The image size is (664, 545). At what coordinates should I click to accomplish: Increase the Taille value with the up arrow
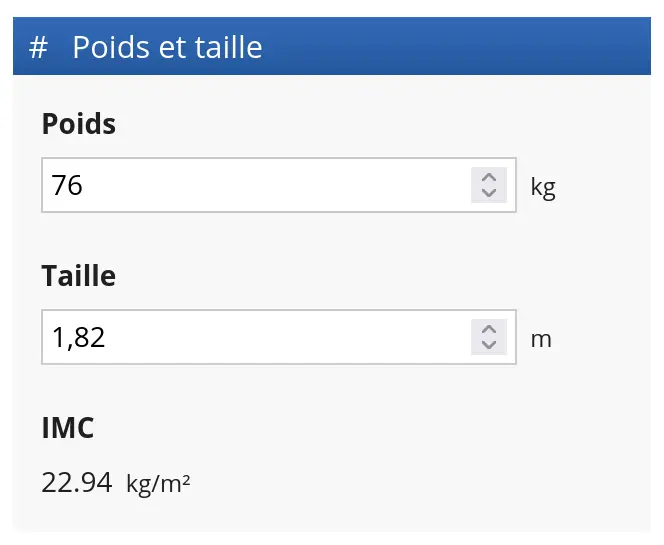point(488,328)
